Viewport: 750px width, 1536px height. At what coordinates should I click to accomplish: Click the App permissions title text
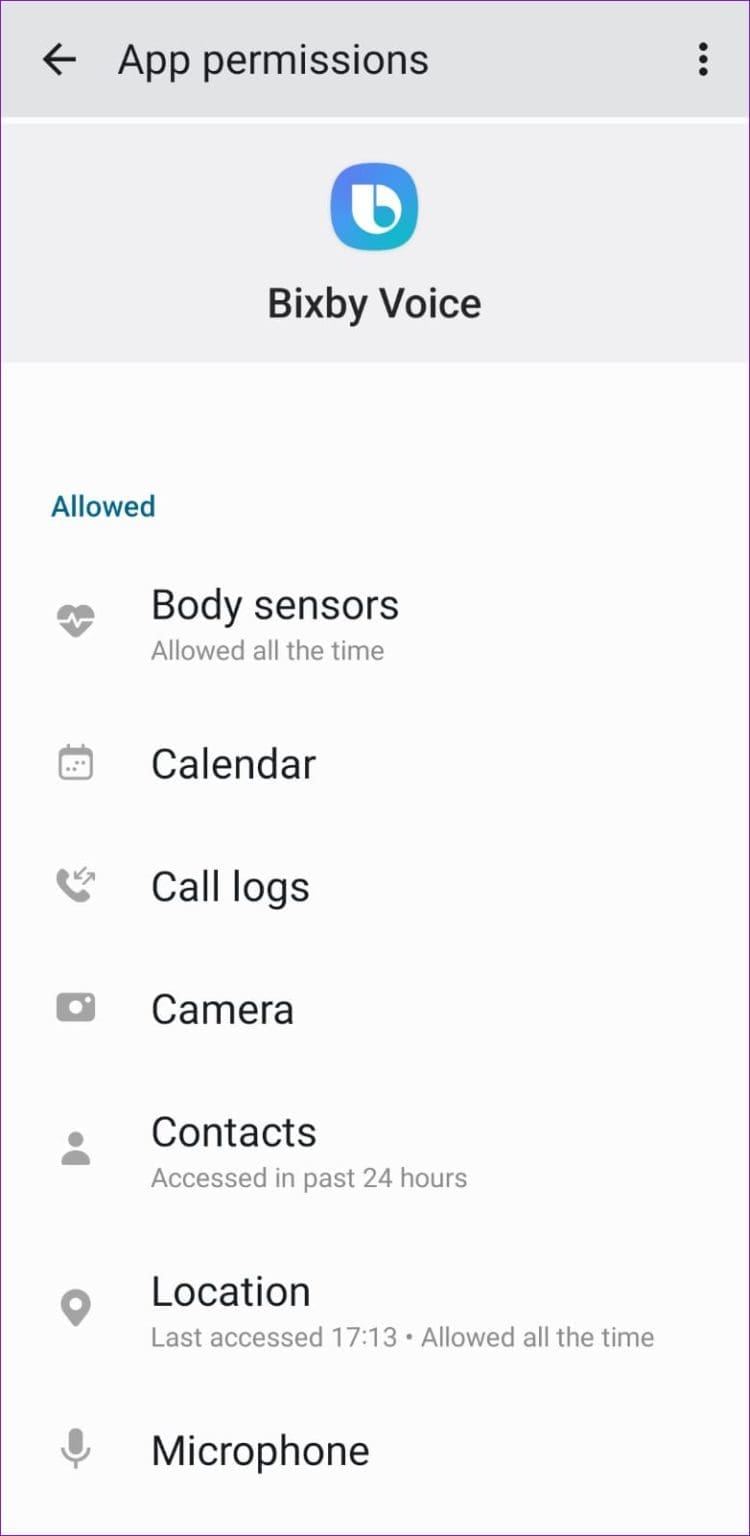(x=273, y=59)
